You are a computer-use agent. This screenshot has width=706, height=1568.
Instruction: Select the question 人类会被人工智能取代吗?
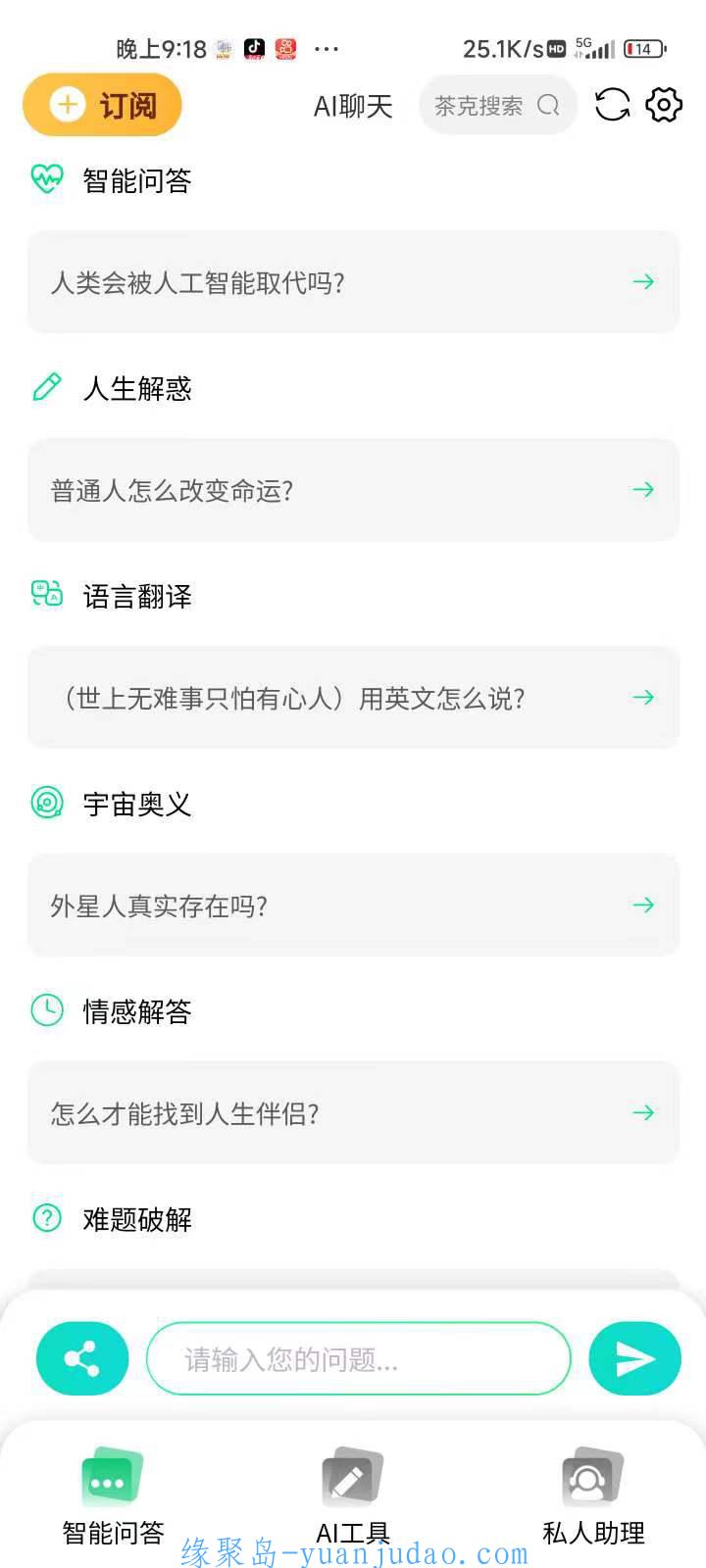click(353, 282)
